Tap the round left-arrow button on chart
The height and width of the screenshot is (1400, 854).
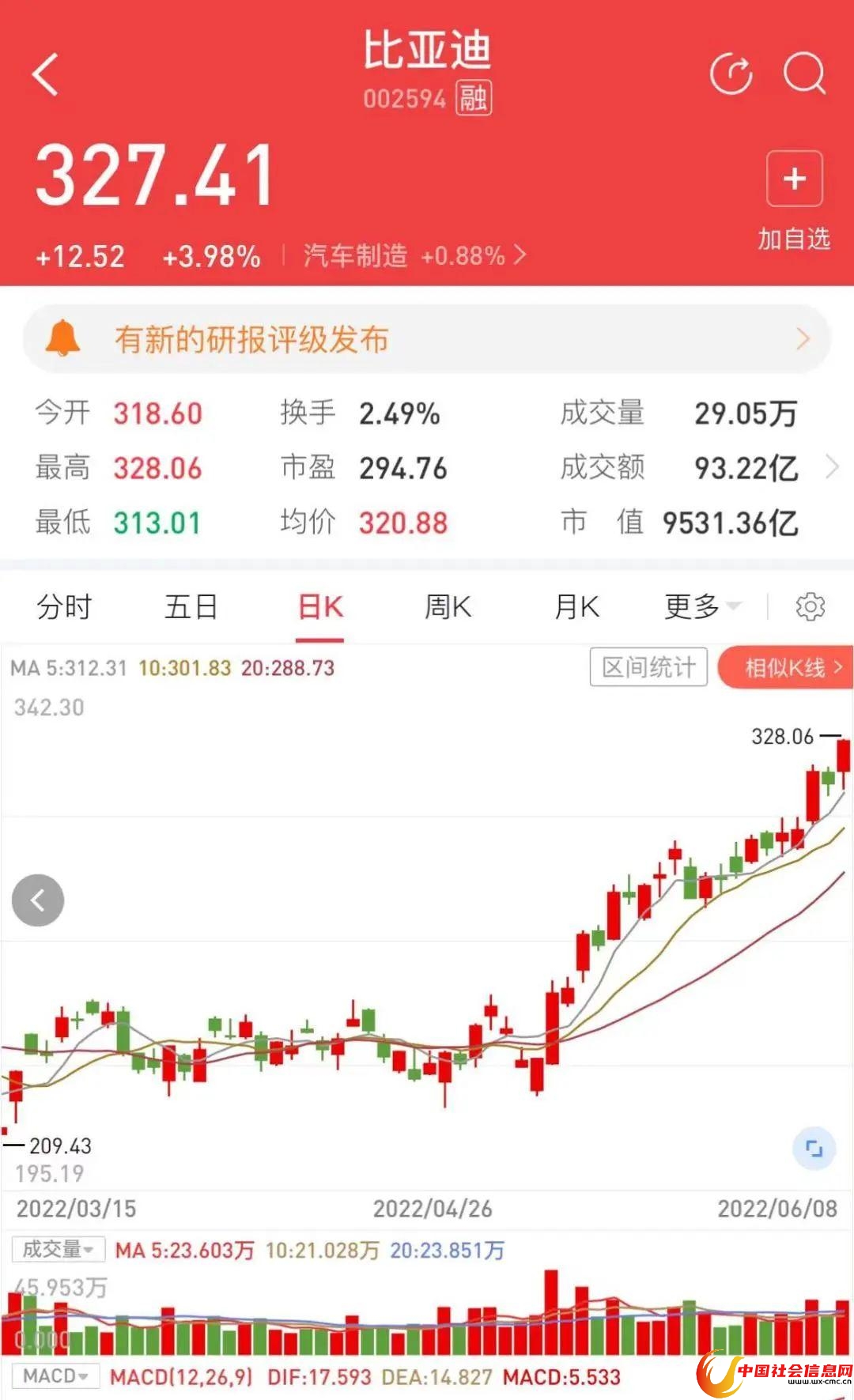[38, 900]
